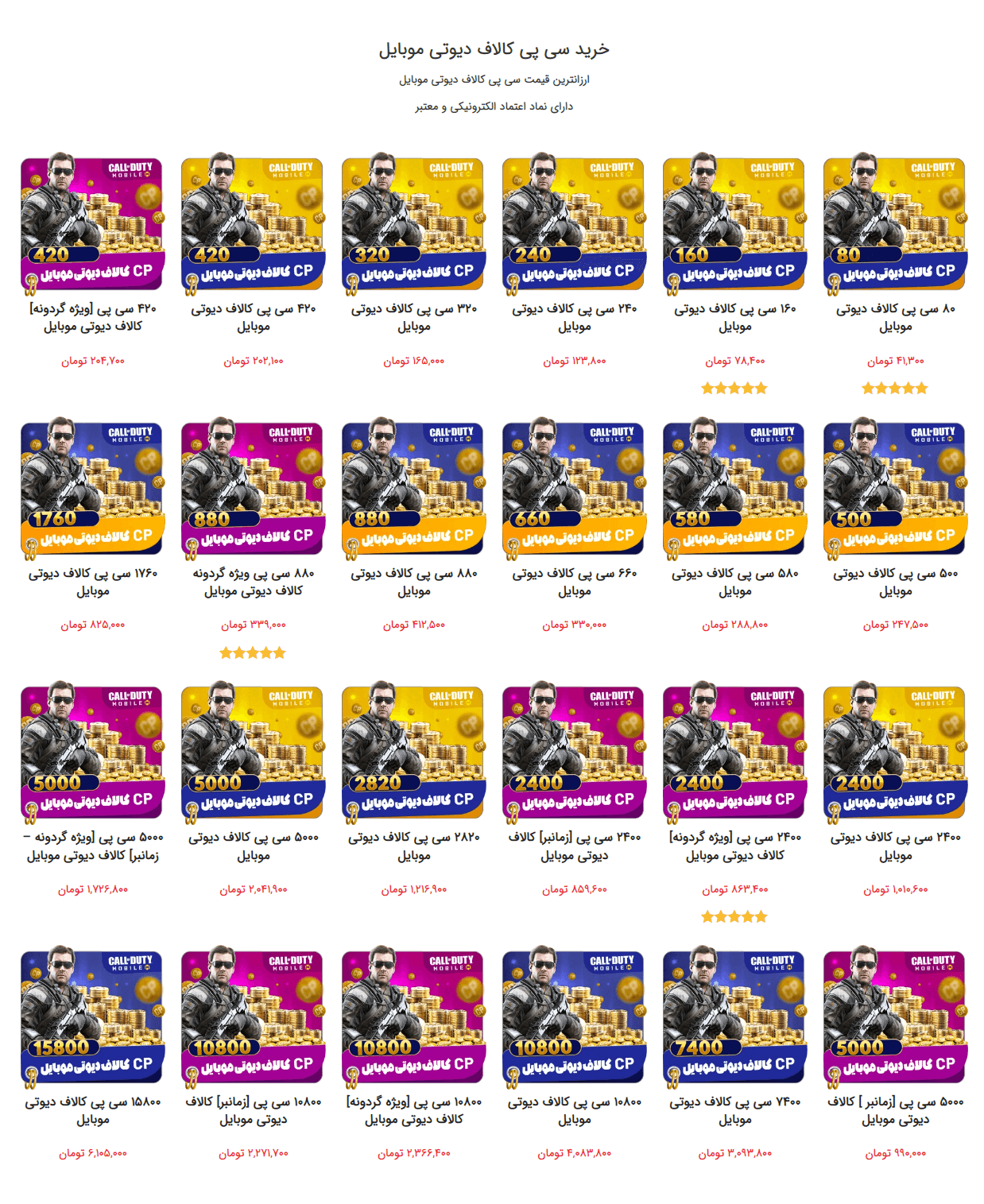Open the 5000 CP pack priced 2,041,900 Toman
The image size is (984, 1204).
pyautogui.click(x=253, y=752)
